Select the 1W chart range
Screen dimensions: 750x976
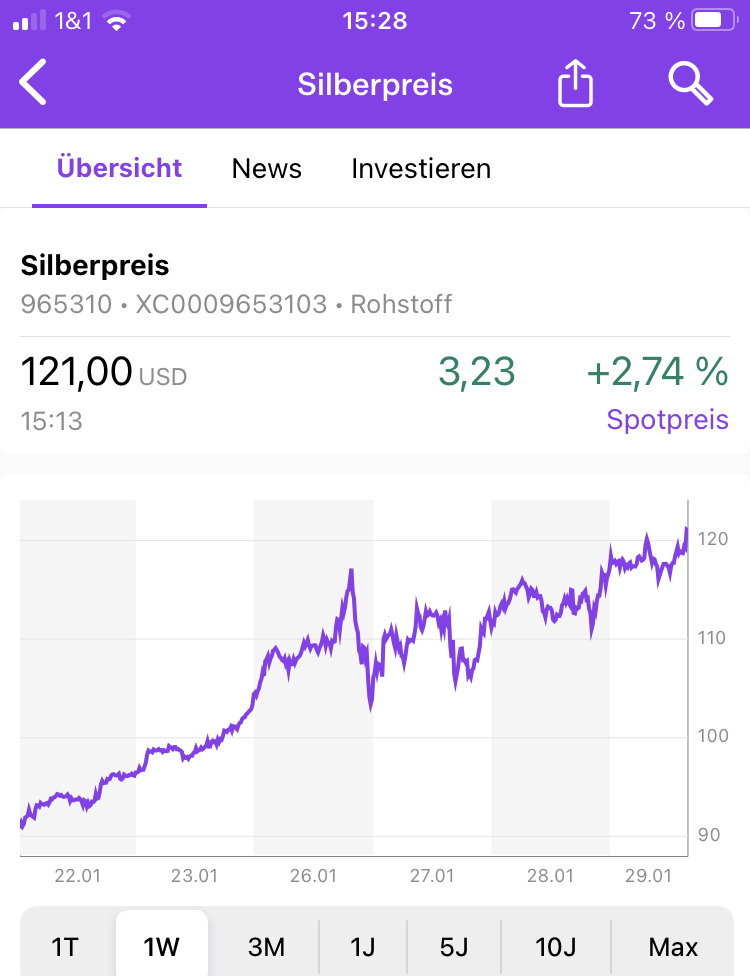pyautogui.click(x=162, y=946)
